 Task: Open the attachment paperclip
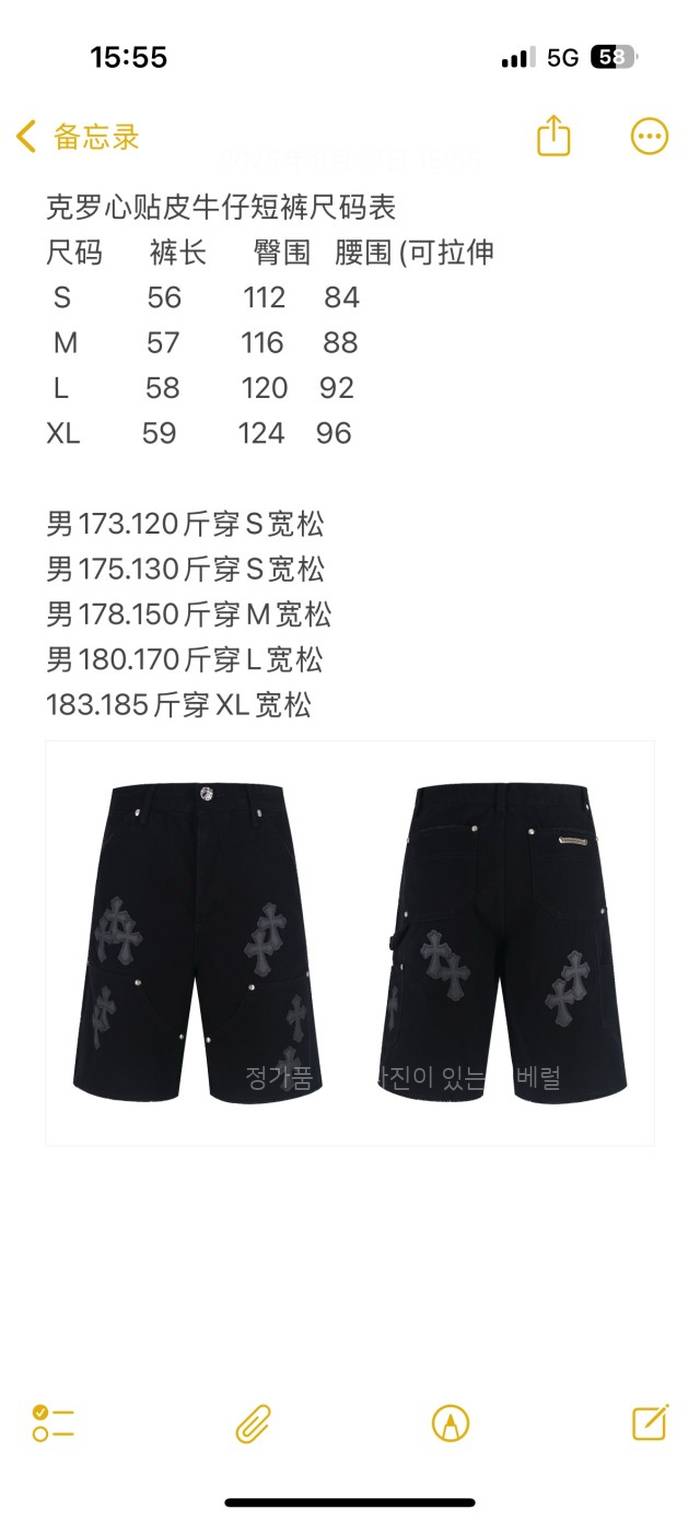point(253,1422)
